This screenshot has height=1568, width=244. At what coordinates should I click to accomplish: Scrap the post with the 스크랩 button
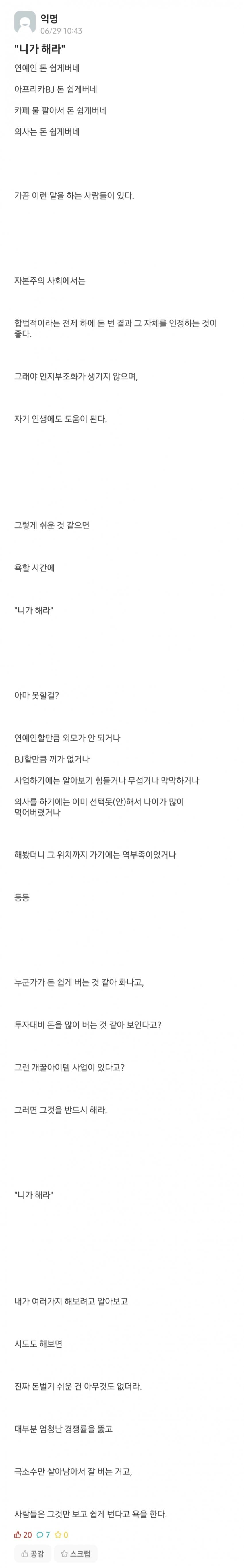75,1553
